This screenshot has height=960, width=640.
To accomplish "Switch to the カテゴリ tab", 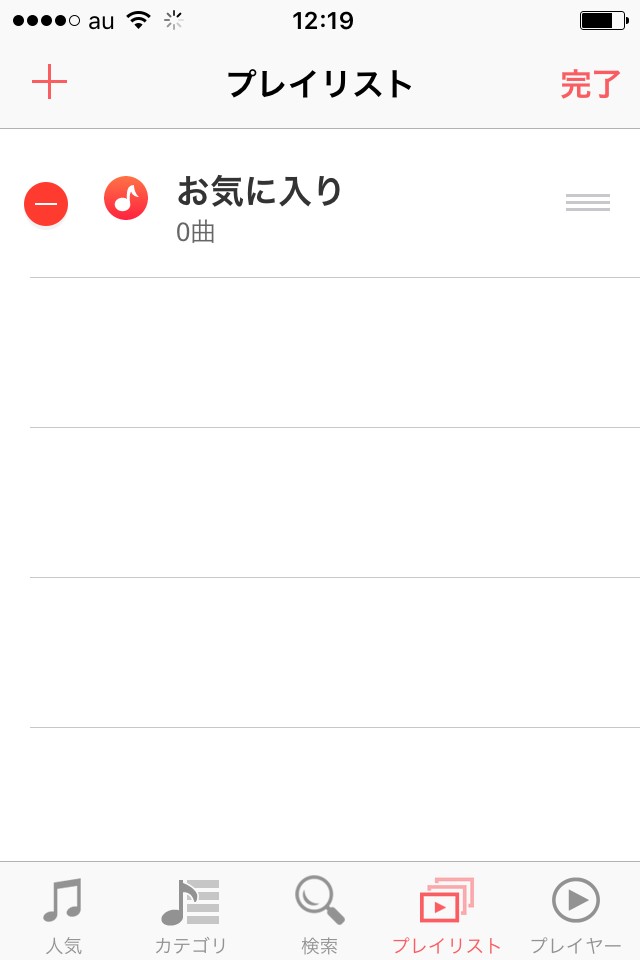I will pyautogui.click(x=191, y=914).
